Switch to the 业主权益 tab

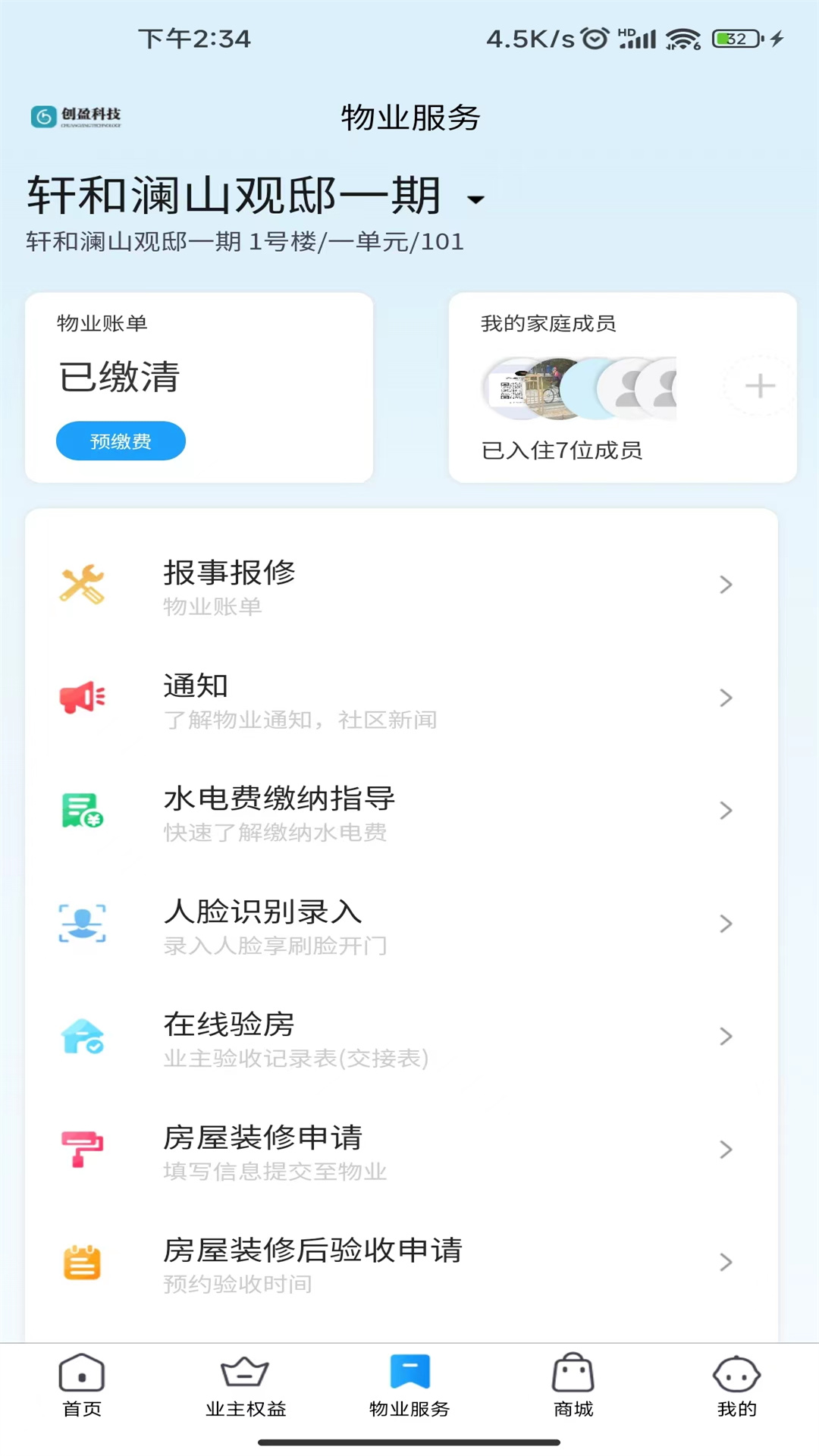[x=246, y=1386]
